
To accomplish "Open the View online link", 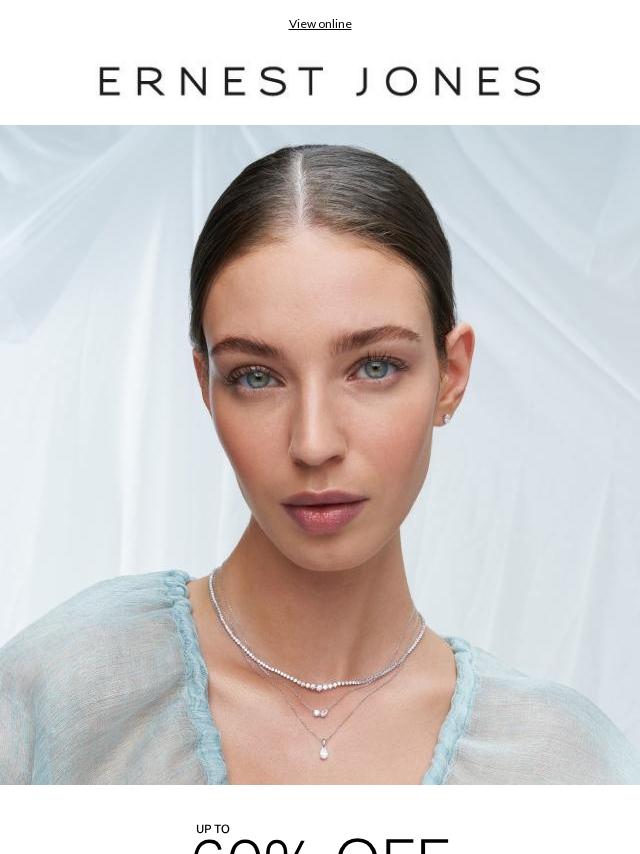I will click(320, 24).
